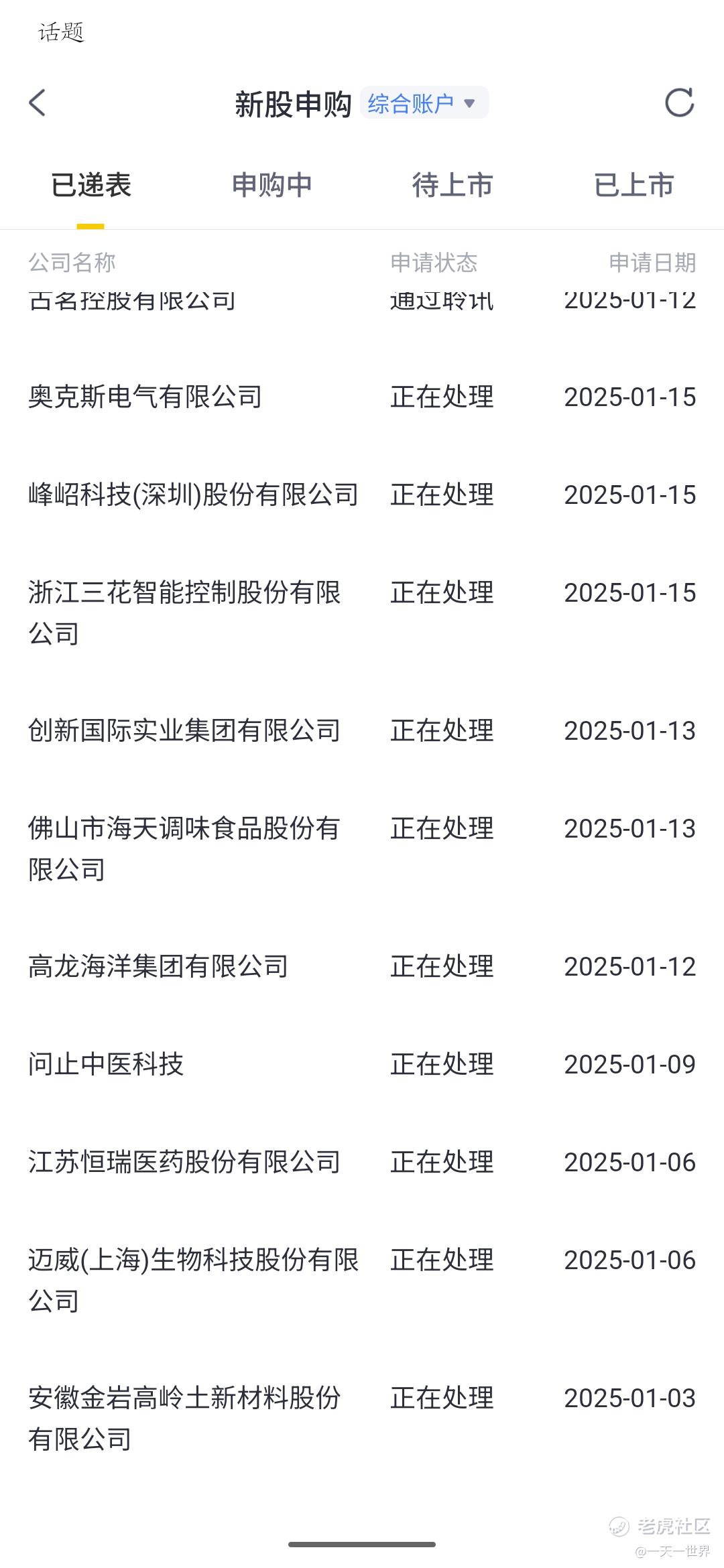View 浙江三花智能控制股份有限公司 details
This screenshot has width=724, height=1568.
[362, 612]
